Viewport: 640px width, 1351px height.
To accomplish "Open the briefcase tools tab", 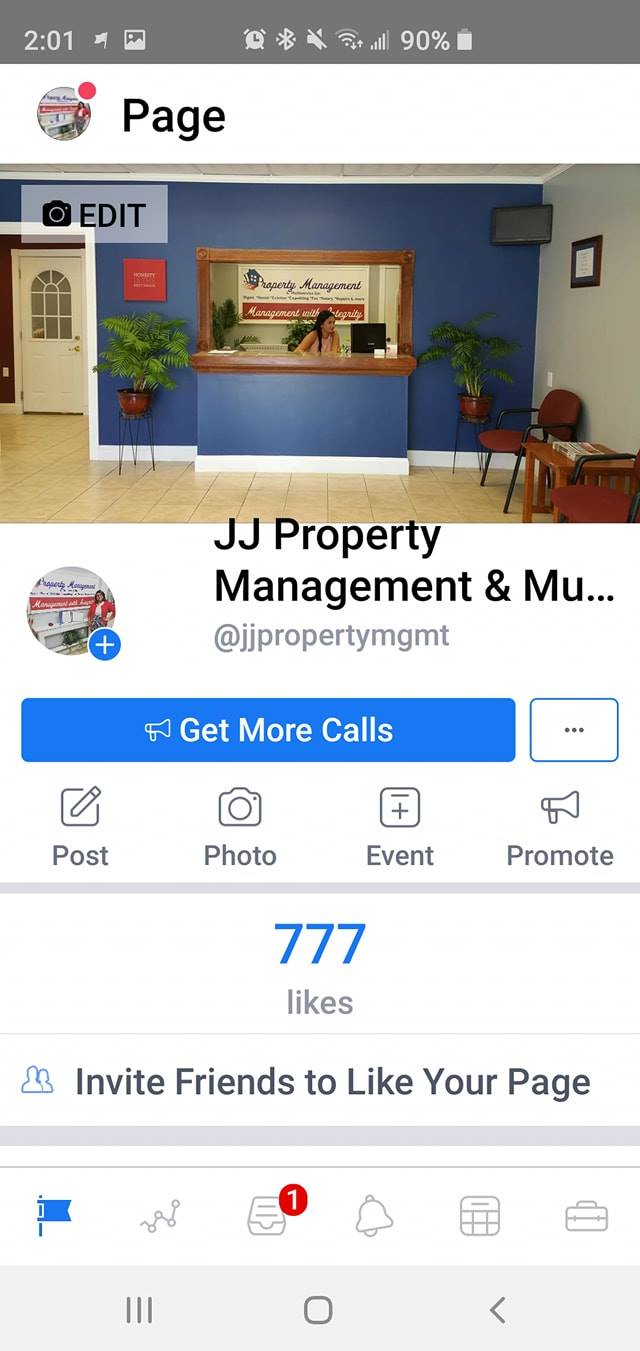I will (x=586, y=1216).
